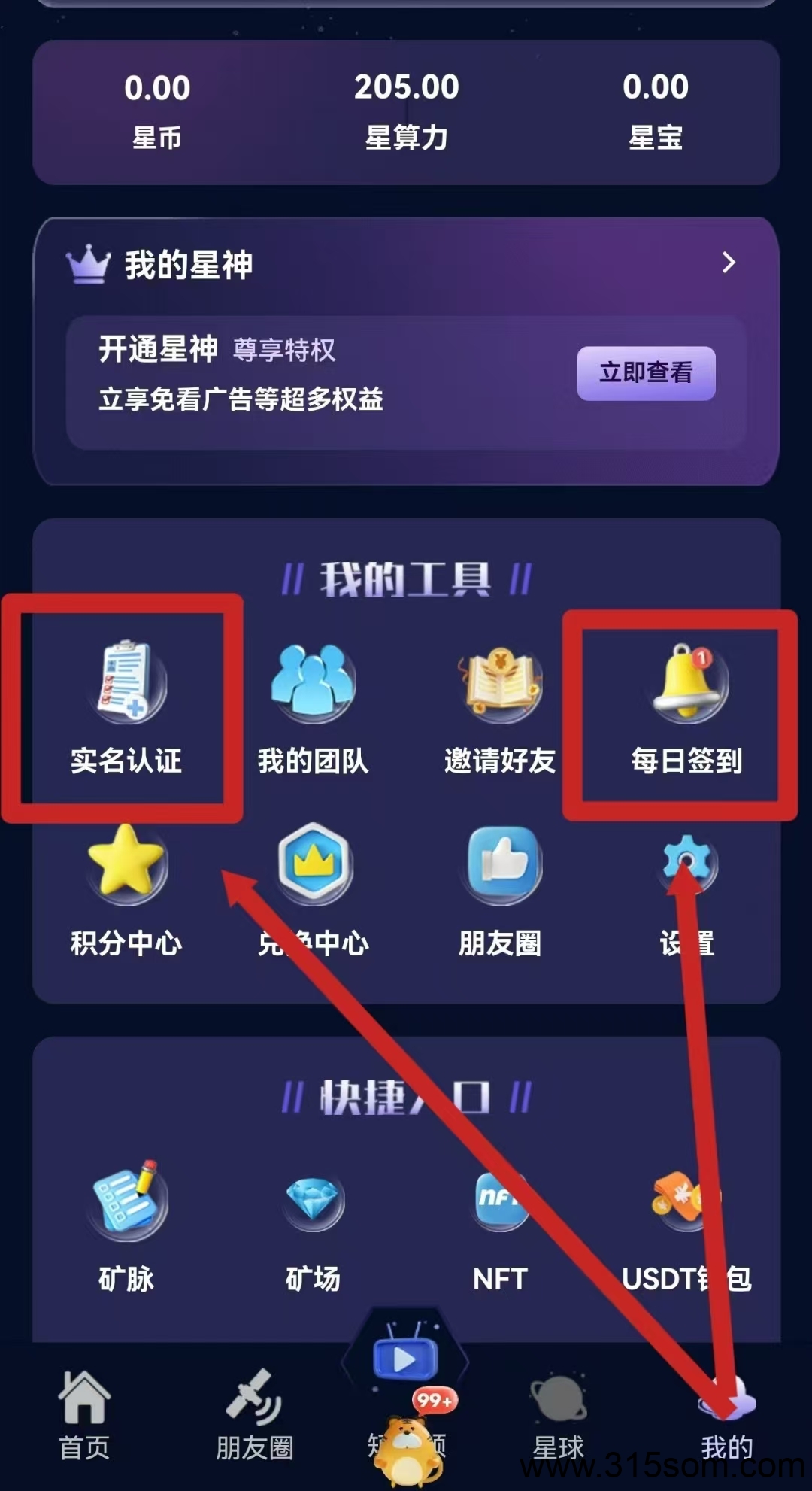Switch to 朋友圈 bottom tab
812x1491 pixels.
point(254,1414)
